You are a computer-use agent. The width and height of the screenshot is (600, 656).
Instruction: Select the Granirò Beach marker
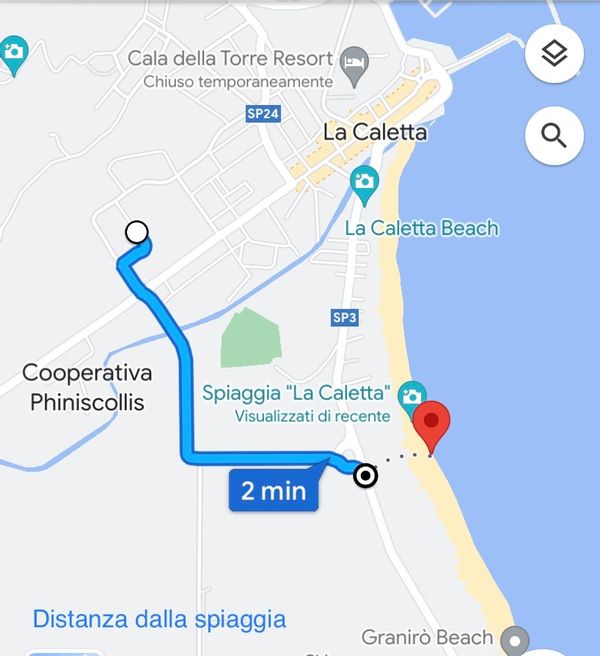pos(515,638)
